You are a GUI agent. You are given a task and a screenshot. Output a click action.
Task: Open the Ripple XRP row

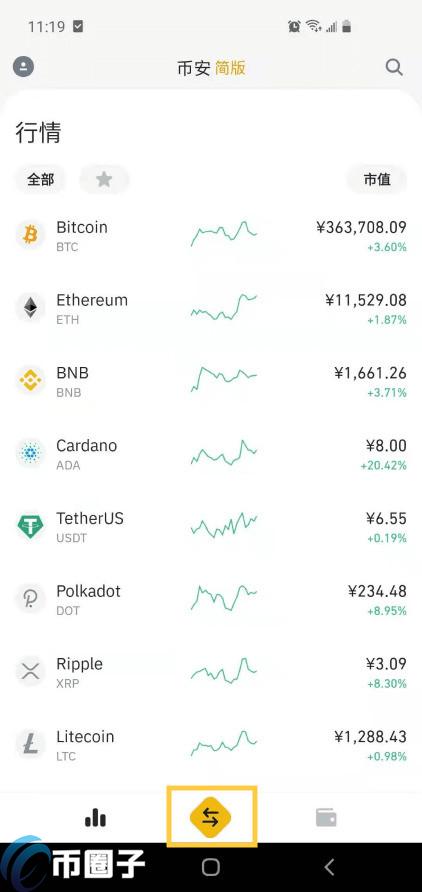coord(211,673)
